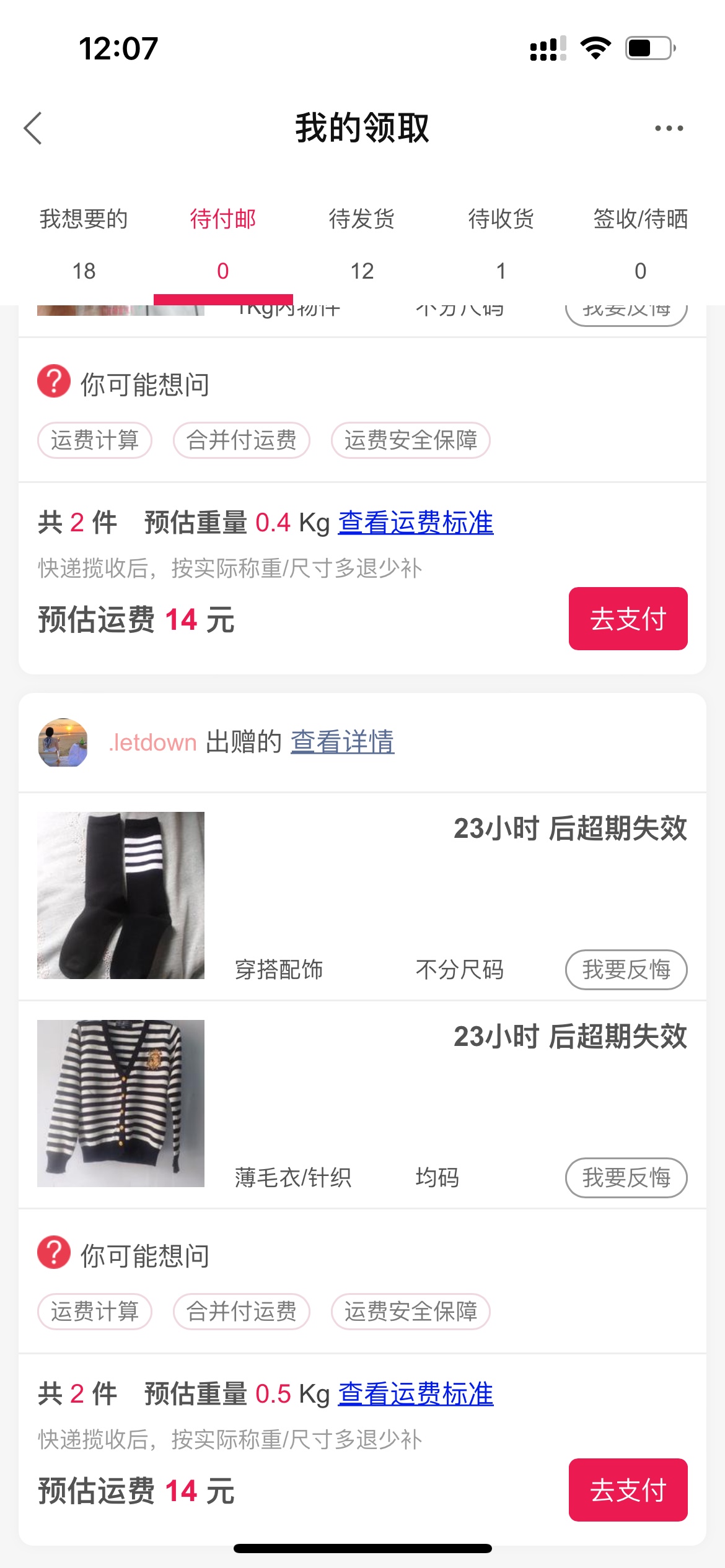Viewport: 725px width, 1568px height.
Task: Open 查看运费标准 link for 0.4 Kg order
Action: pos(415,523)
